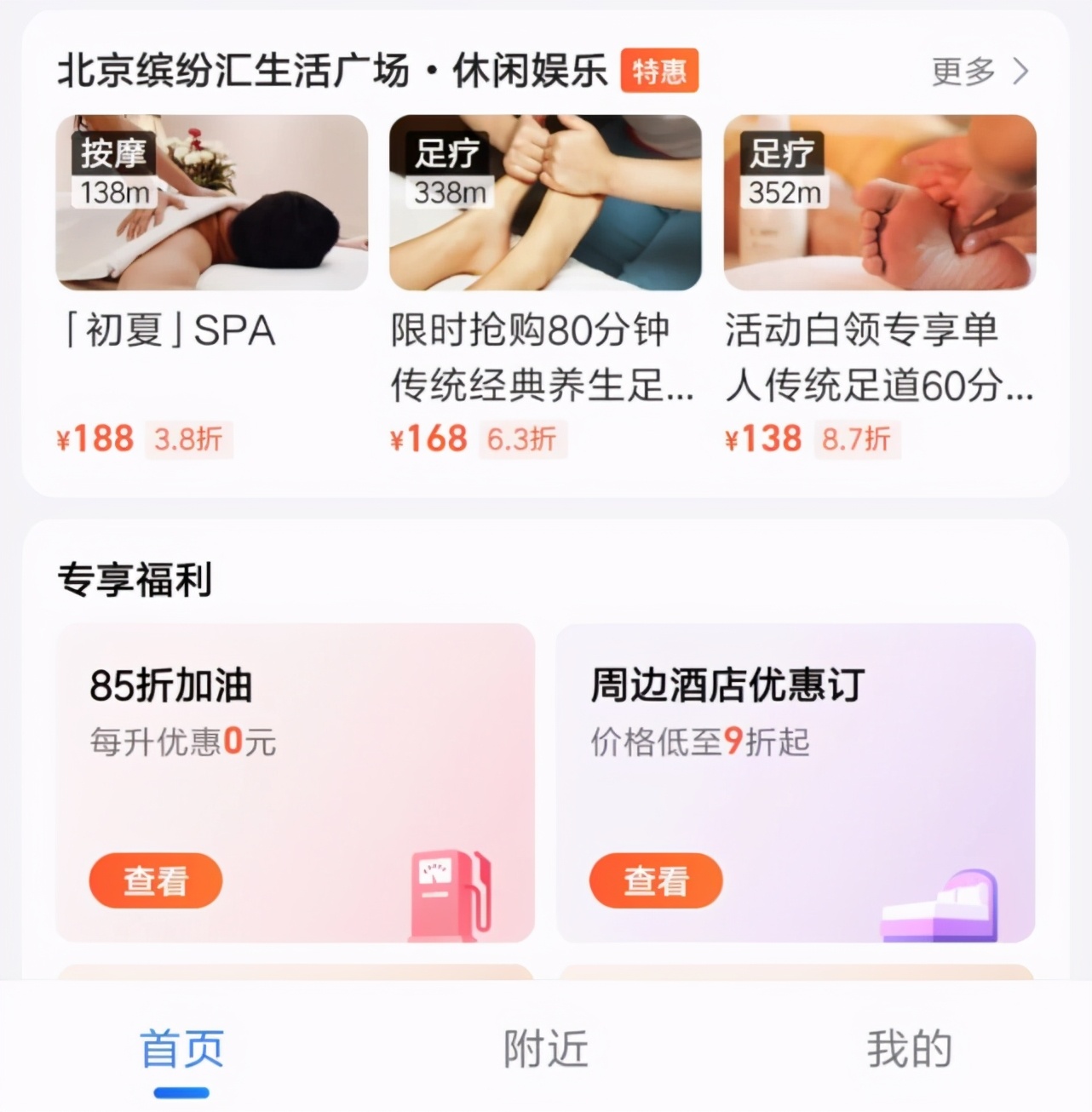This screenshot has width=1092, height=1112.
Task: Open 查看 on the 周边酒店优惠订 card
Action: (x=656, y=880)
